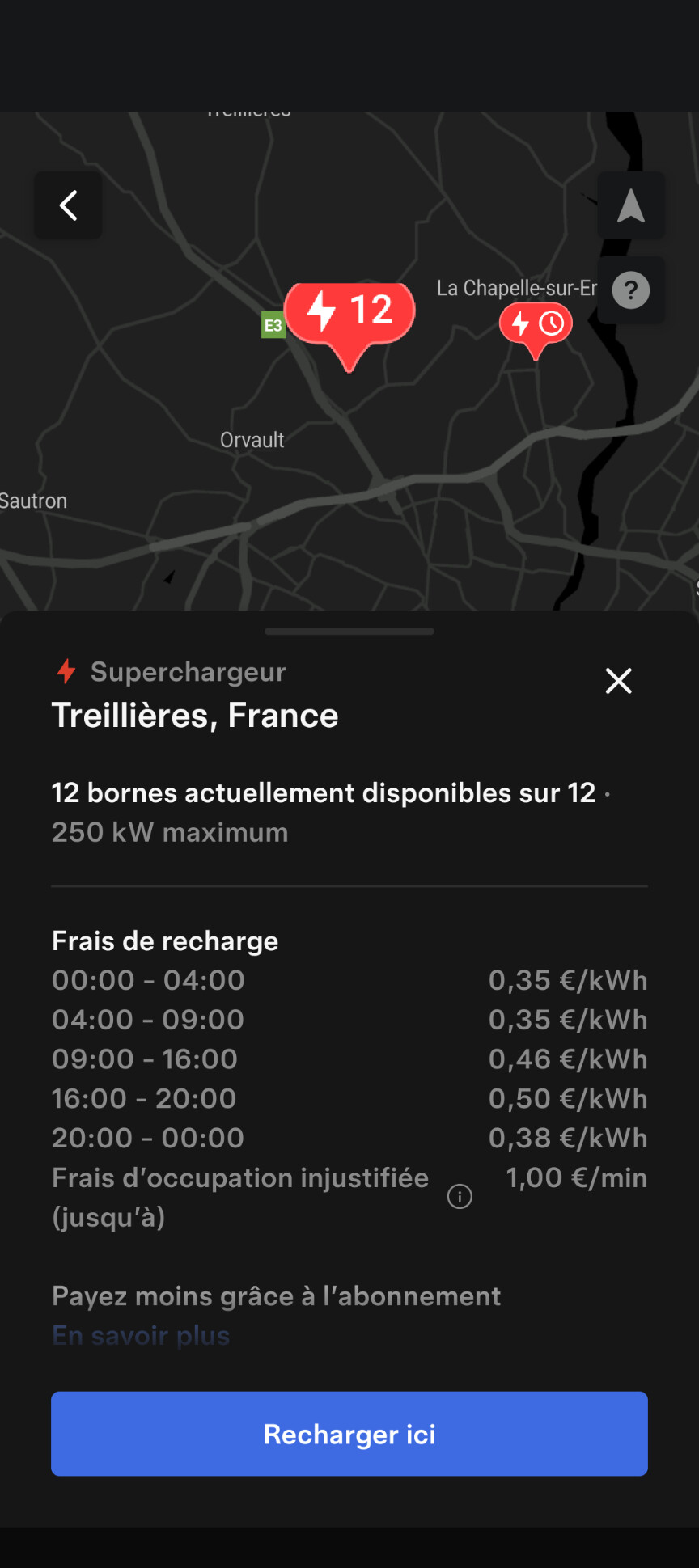Open the En savoir plus link
This screenshot has width=699, height=1568.
pyautogui.click(x=141, y=1335)
